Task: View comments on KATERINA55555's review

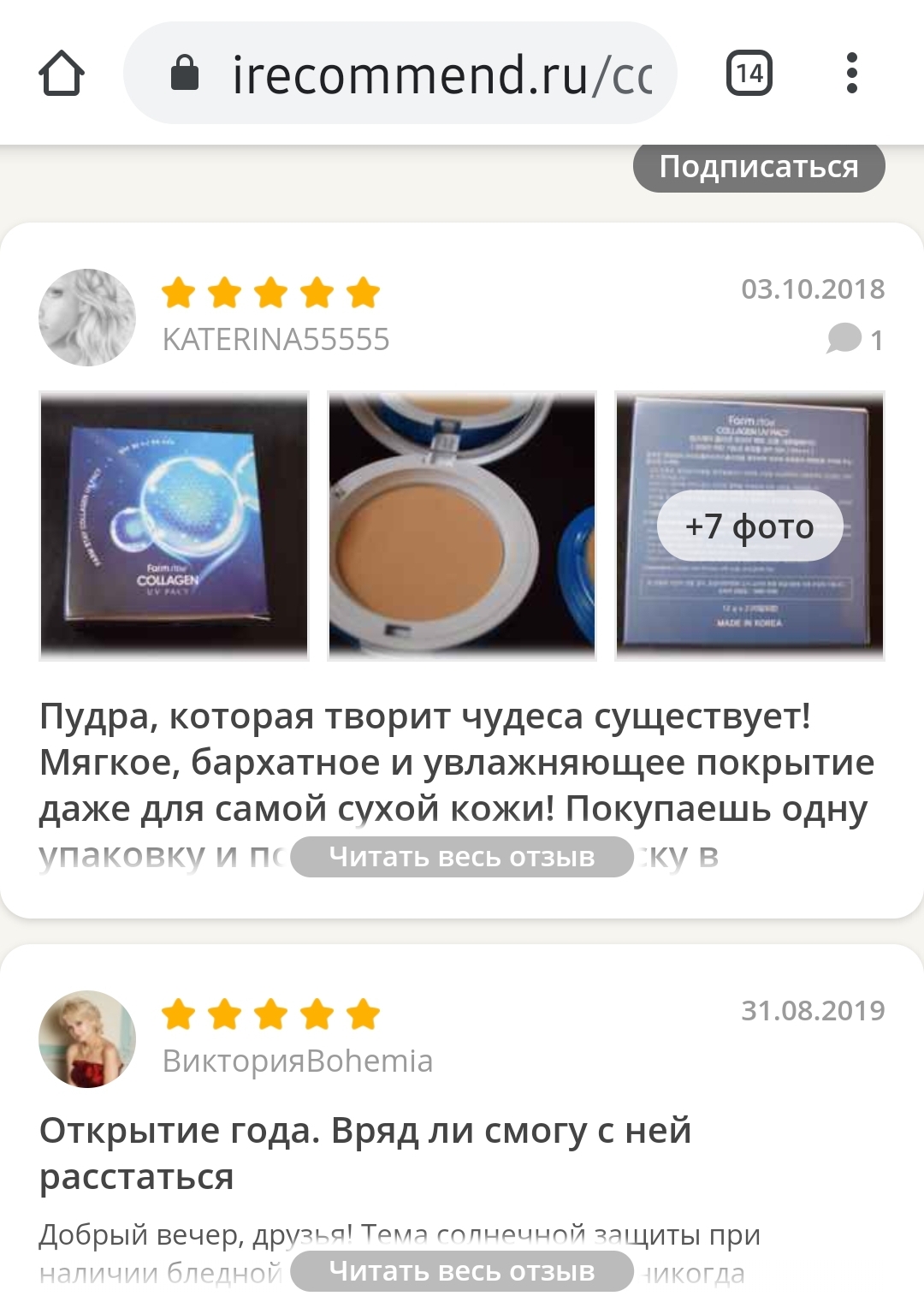Action: click(x=854, y=340)
